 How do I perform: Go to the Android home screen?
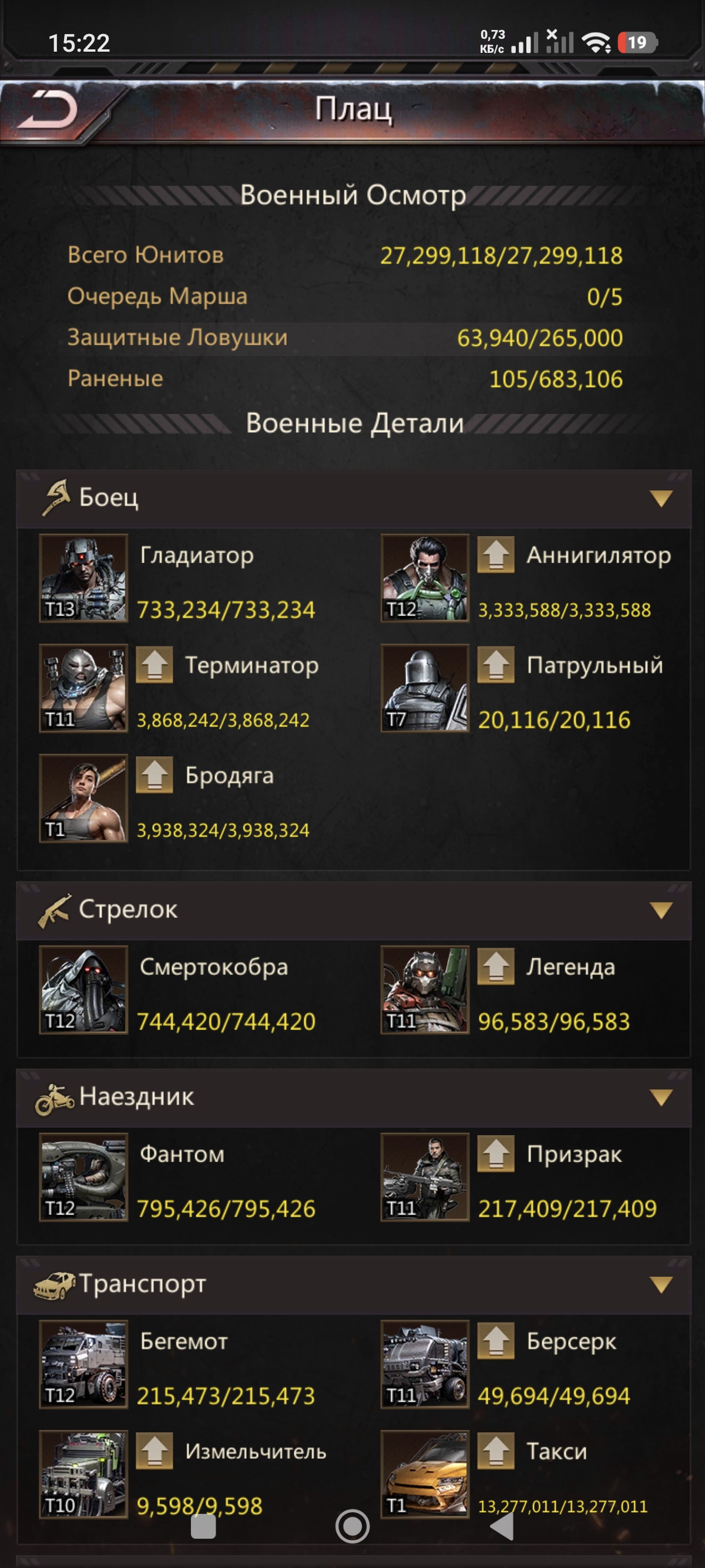(x=352, y=1526)
